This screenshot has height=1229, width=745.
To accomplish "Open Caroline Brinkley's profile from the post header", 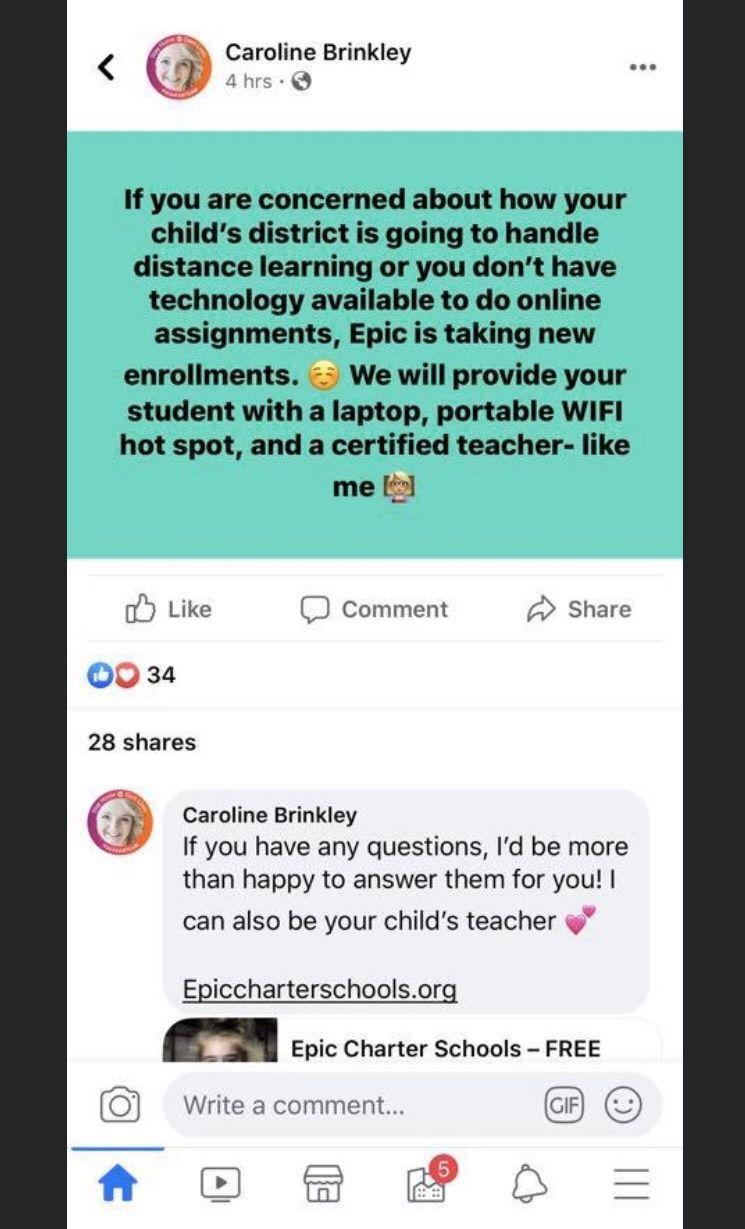I will coord(318,52).
